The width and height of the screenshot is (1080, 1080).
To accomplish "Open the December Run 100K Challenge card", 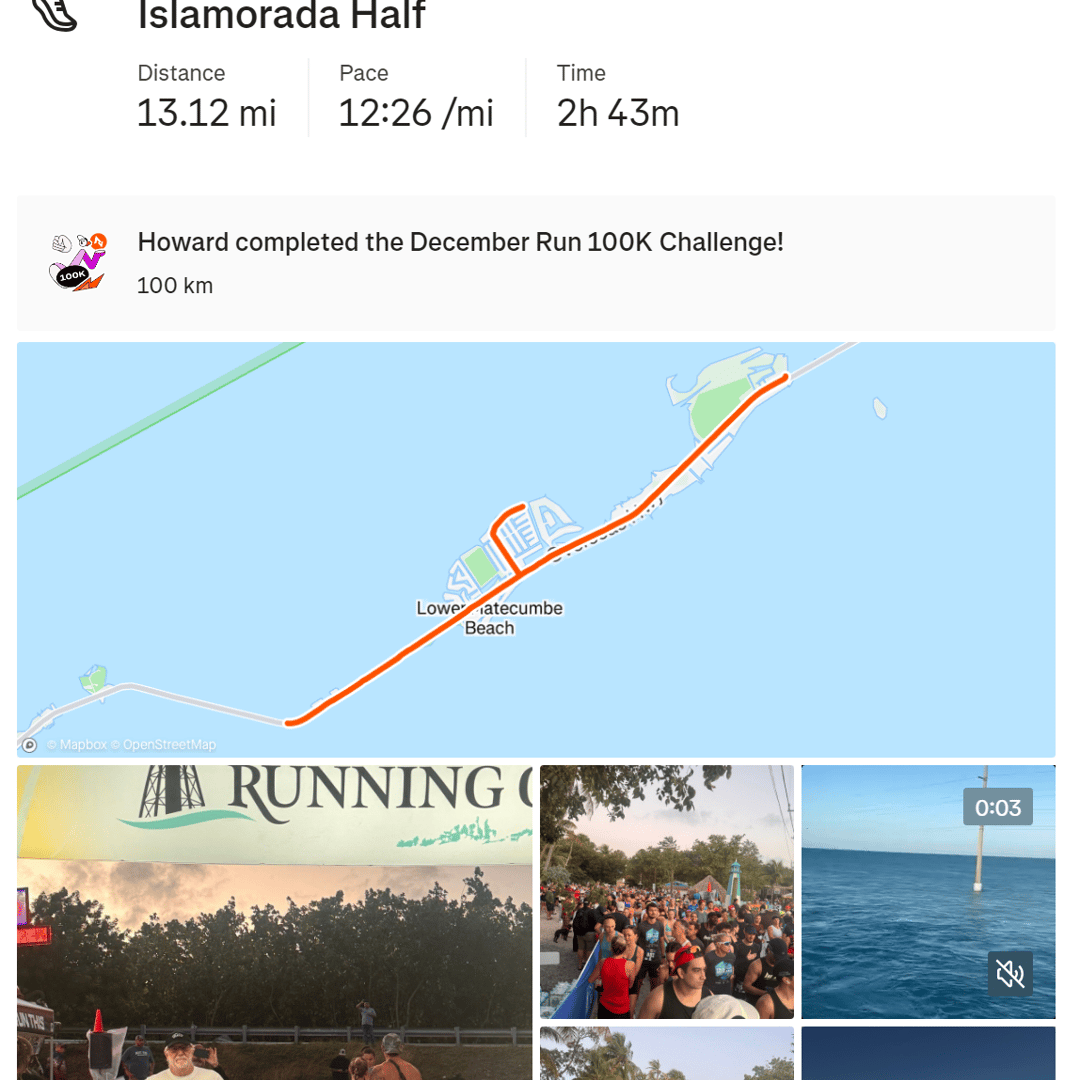I will (536, 263).
